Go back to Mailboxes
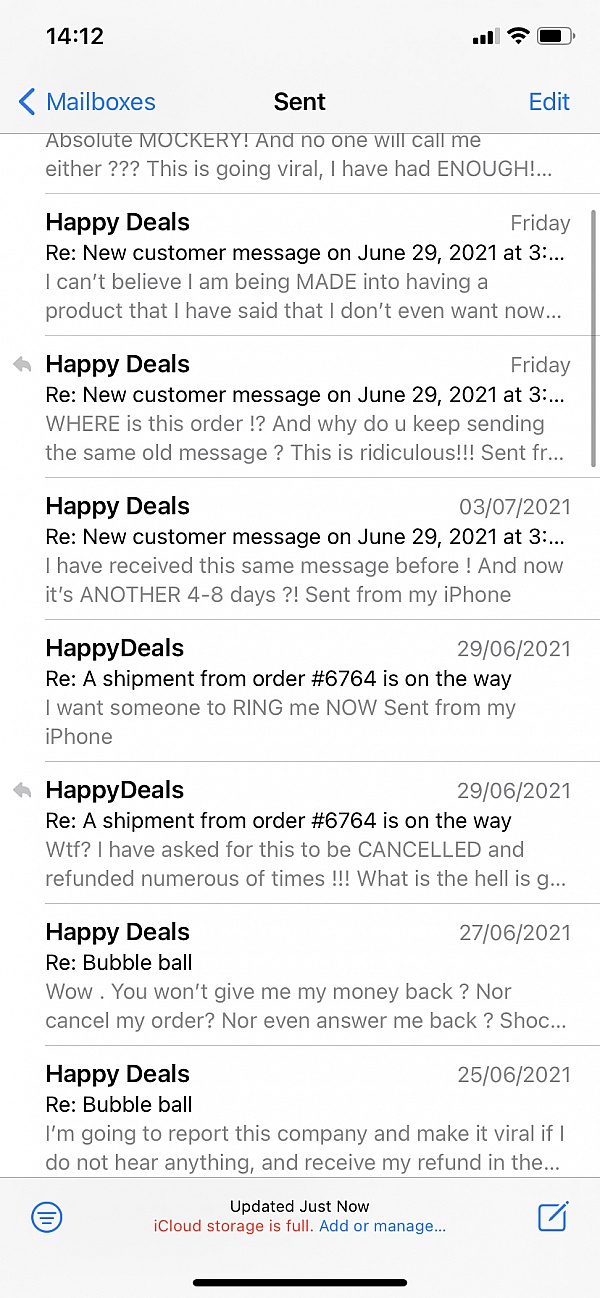This screenshot has height=1298, width=600. pyautogui.click(x=87, y=101)
